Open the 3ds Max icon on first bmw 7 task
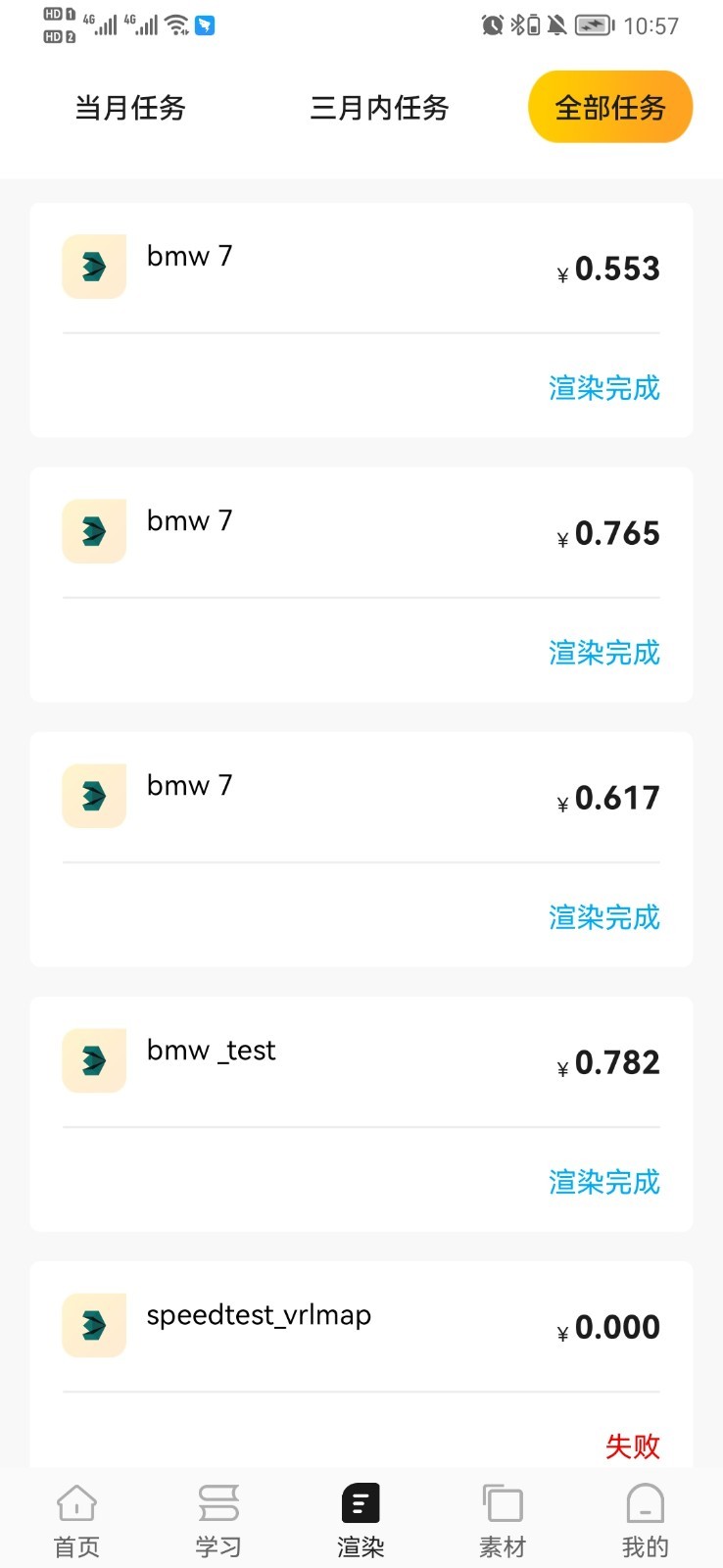Screen dimensions: 723x1568 (93, 266)
